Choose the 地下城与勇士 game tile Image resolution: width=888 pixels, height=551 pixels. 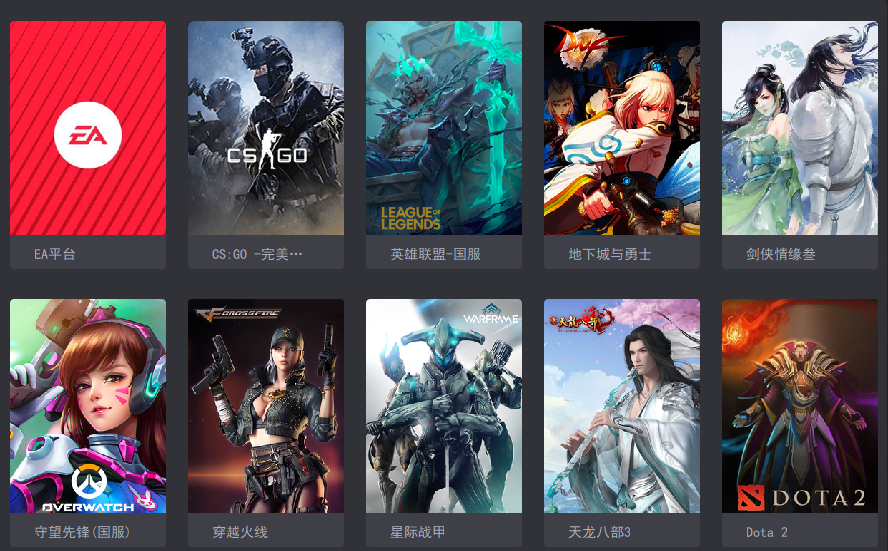(622, 130)
